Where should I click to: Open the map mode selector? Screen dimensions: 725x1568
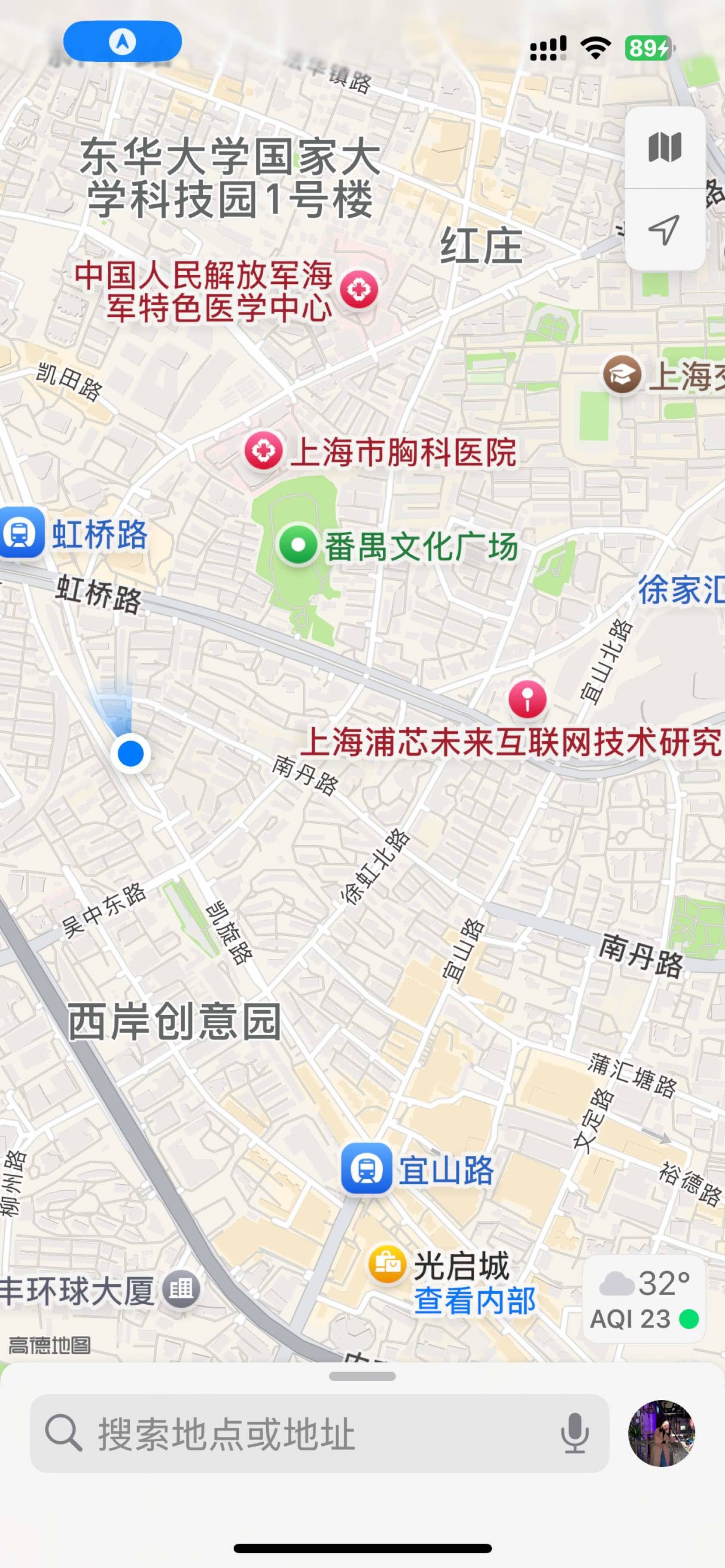pyautogui.click(x=665, y=147)
